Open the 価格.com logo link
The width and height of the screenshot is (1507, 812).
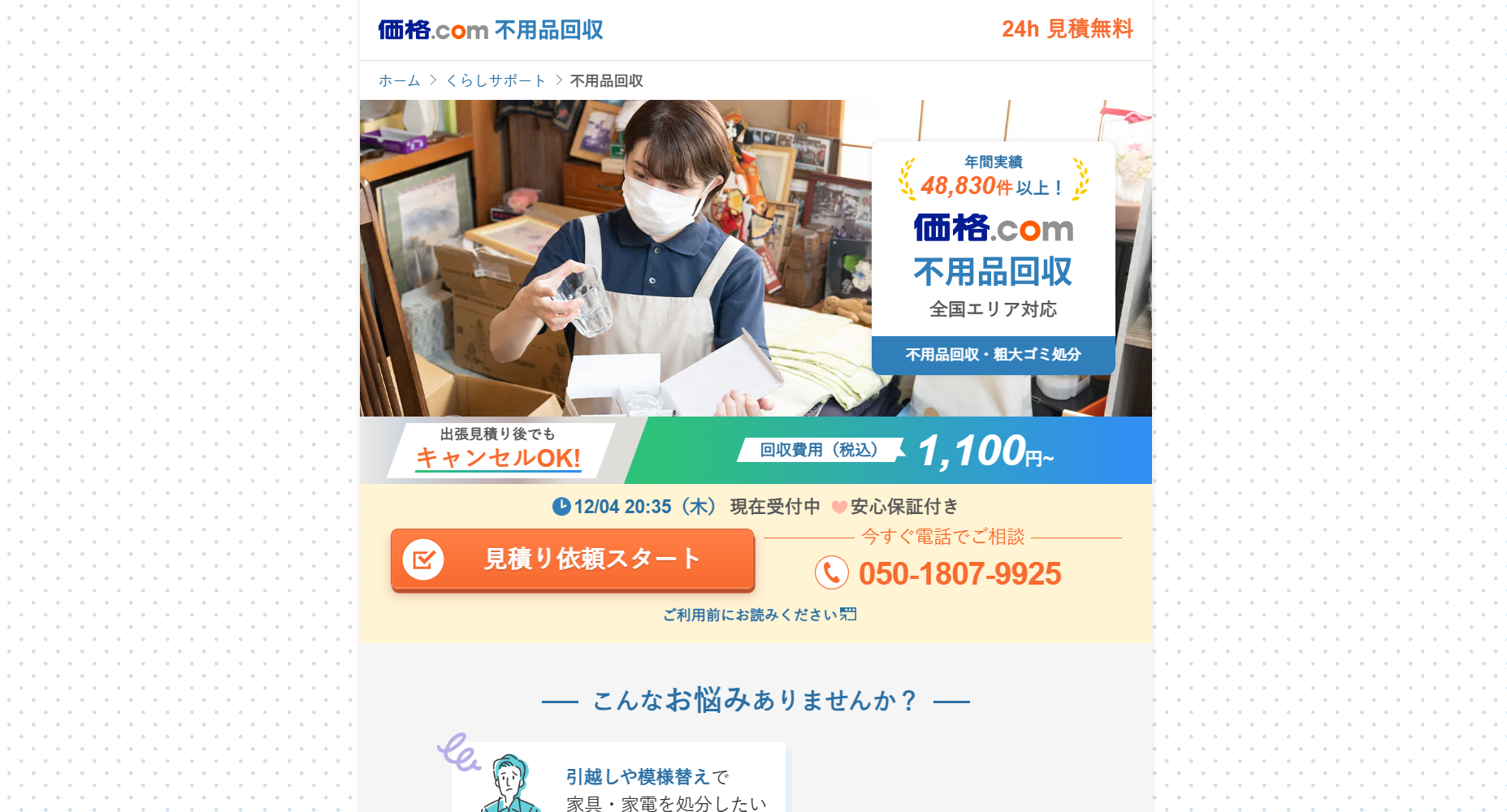point(433,30)
